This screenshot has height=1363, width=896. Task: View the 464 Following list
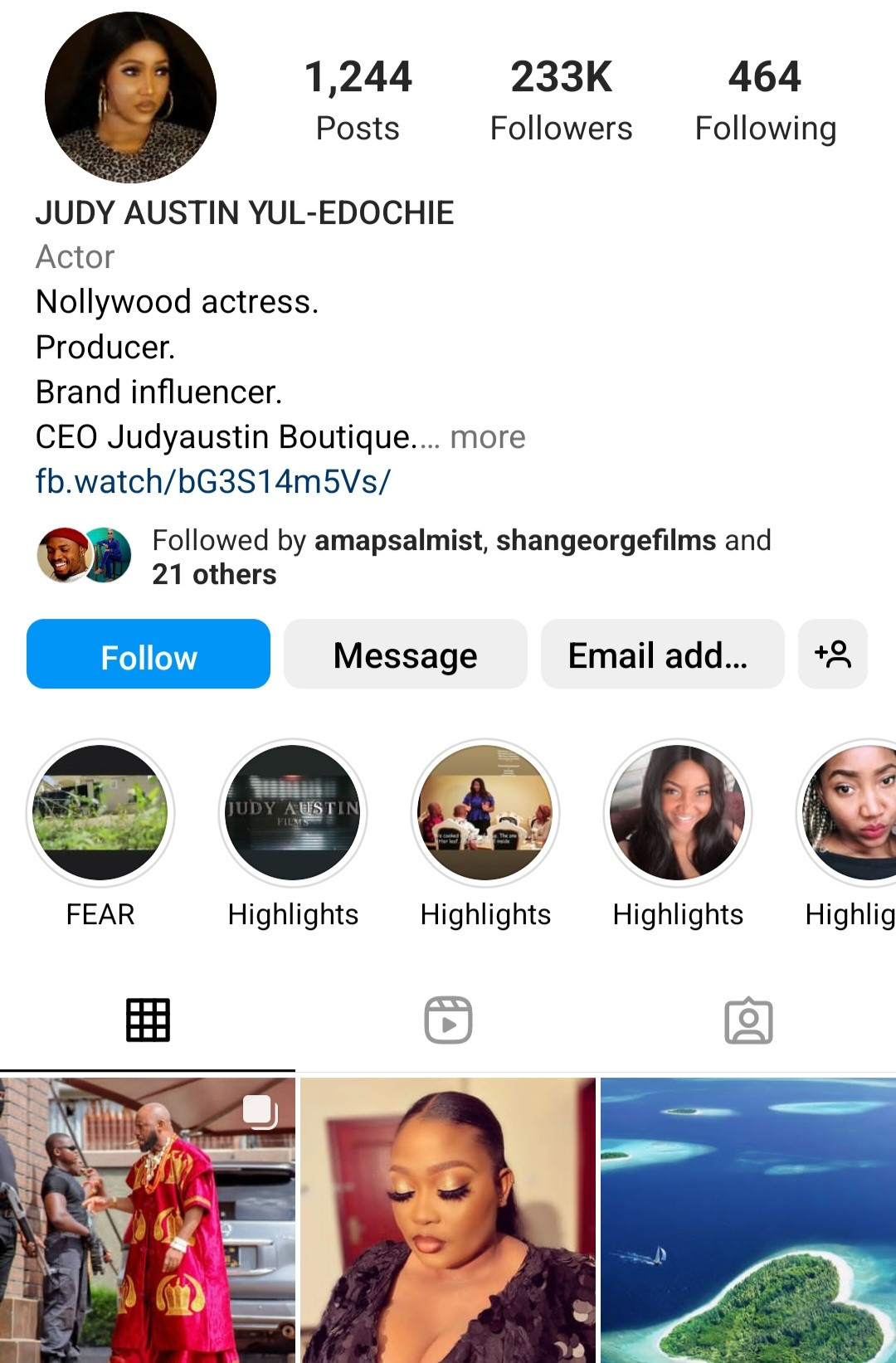(765, 100)
